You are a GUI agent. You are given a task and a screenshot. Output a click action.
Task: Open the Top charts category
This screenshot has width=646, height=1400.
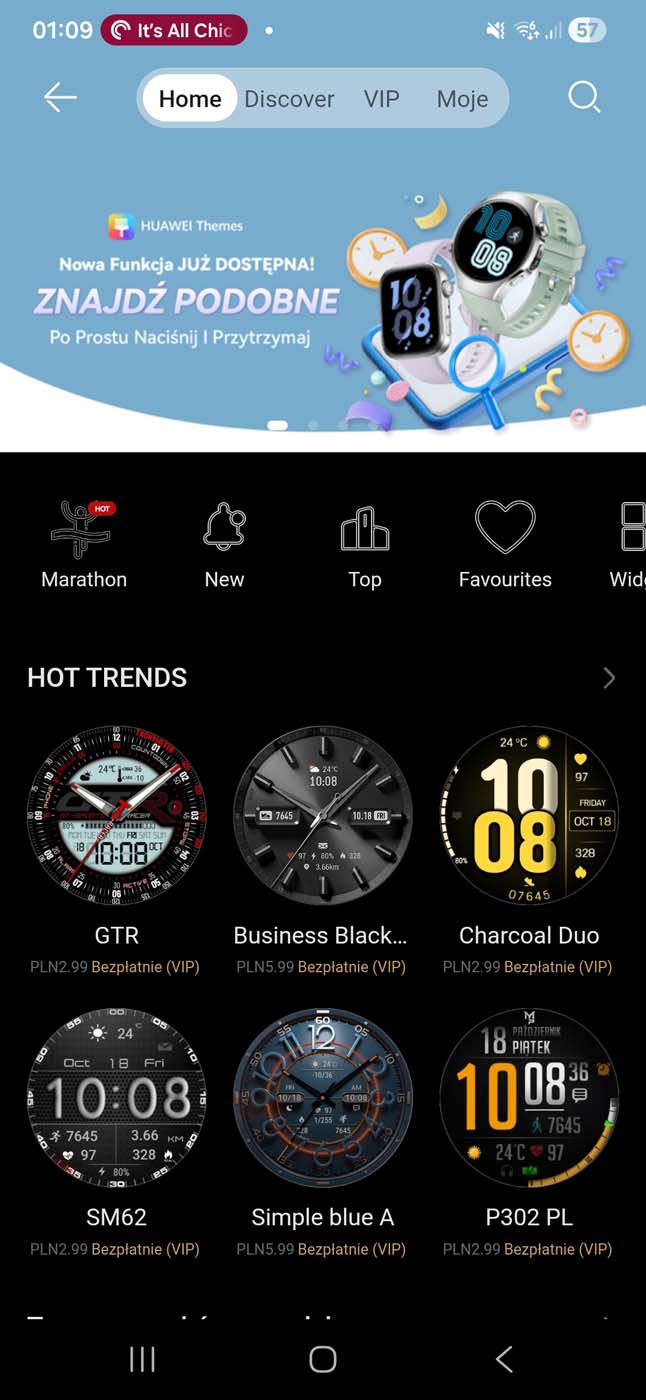(365, 545)
